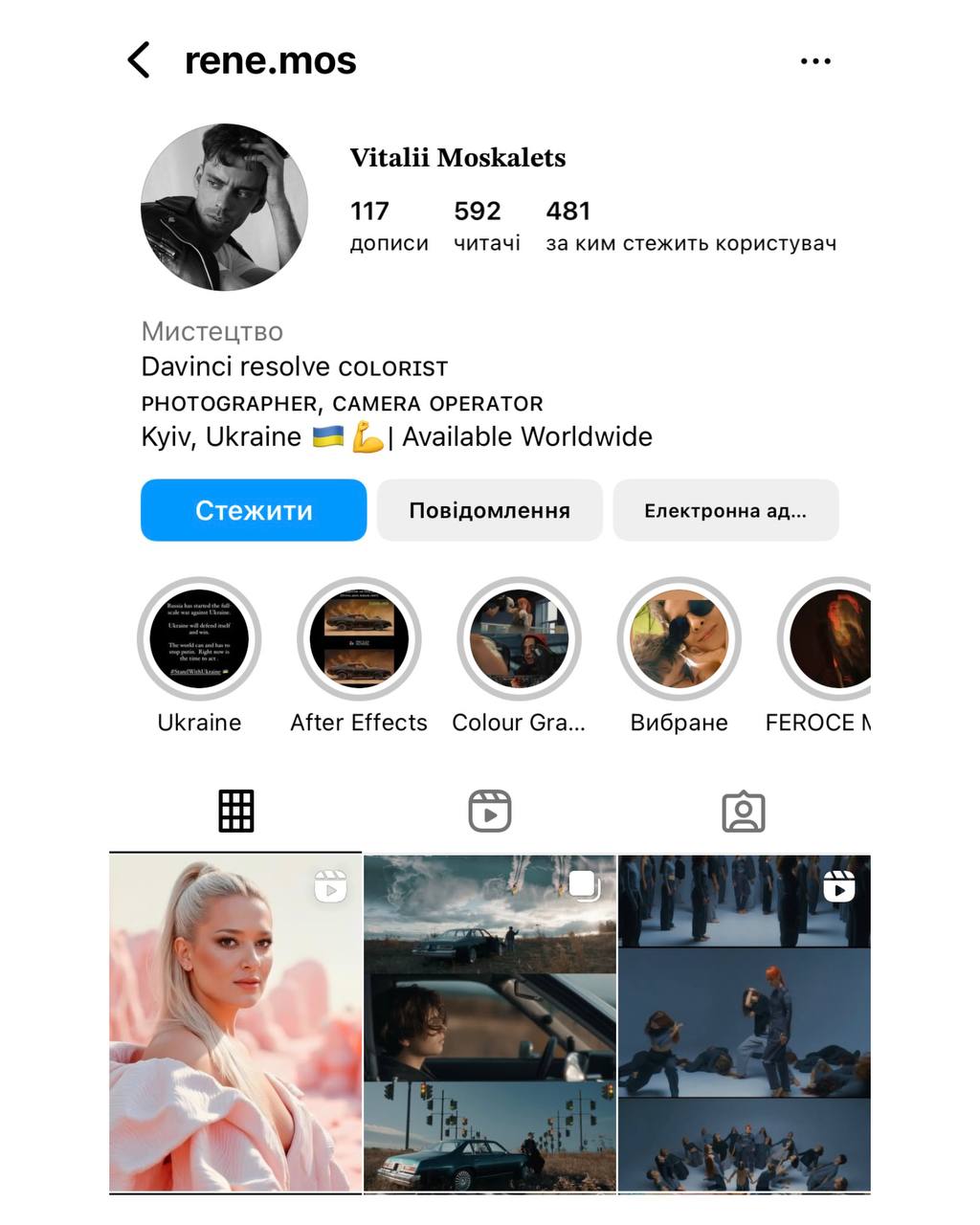Open the Ukraine story highlight
The height and width of the screenshot is (1225, 980).
click(x=199, y=638)
